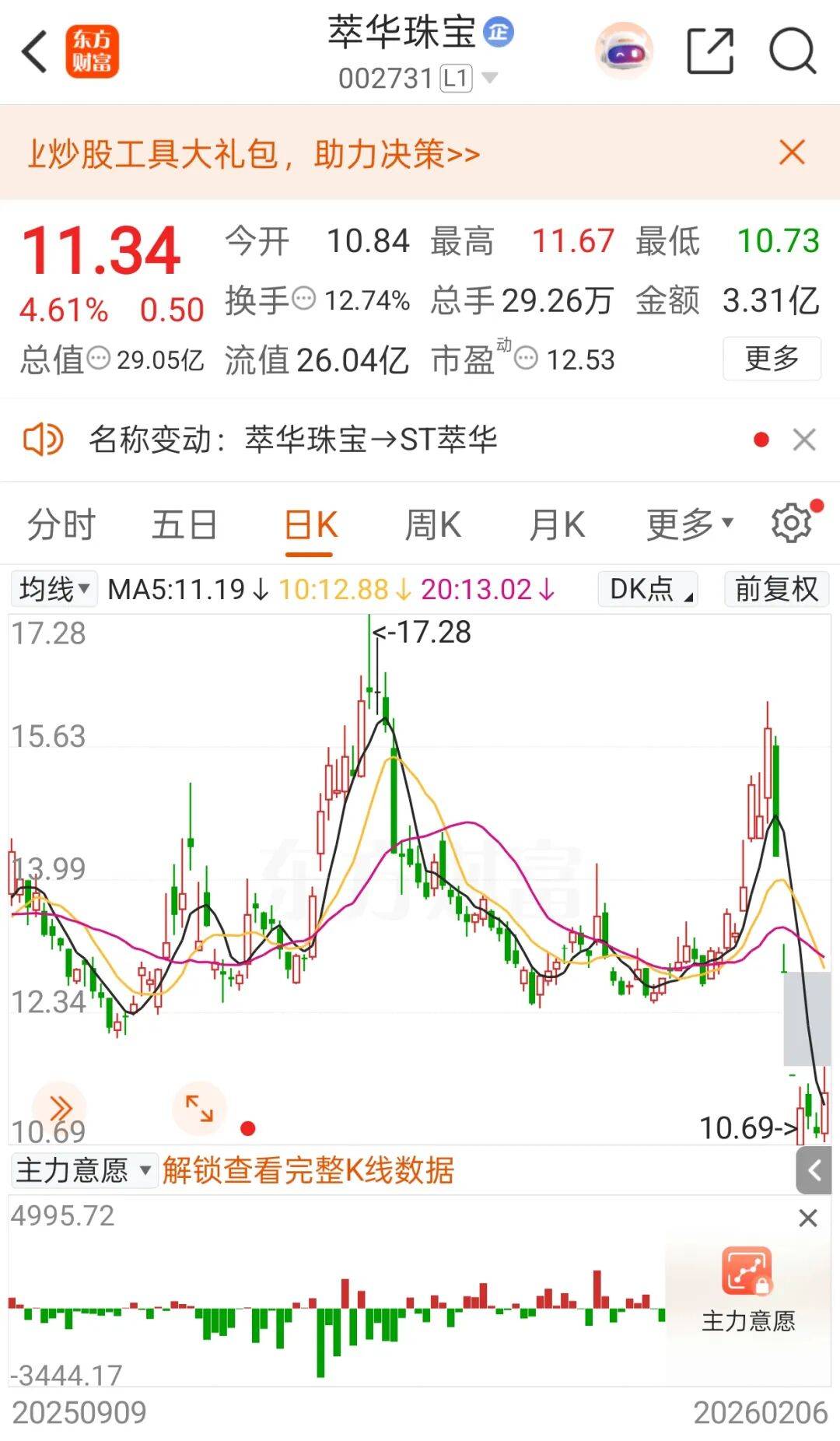Open the 炒股工具大礼包 promotion link
Viewport: 840px width, 1441px height.
tap(254, 154)
